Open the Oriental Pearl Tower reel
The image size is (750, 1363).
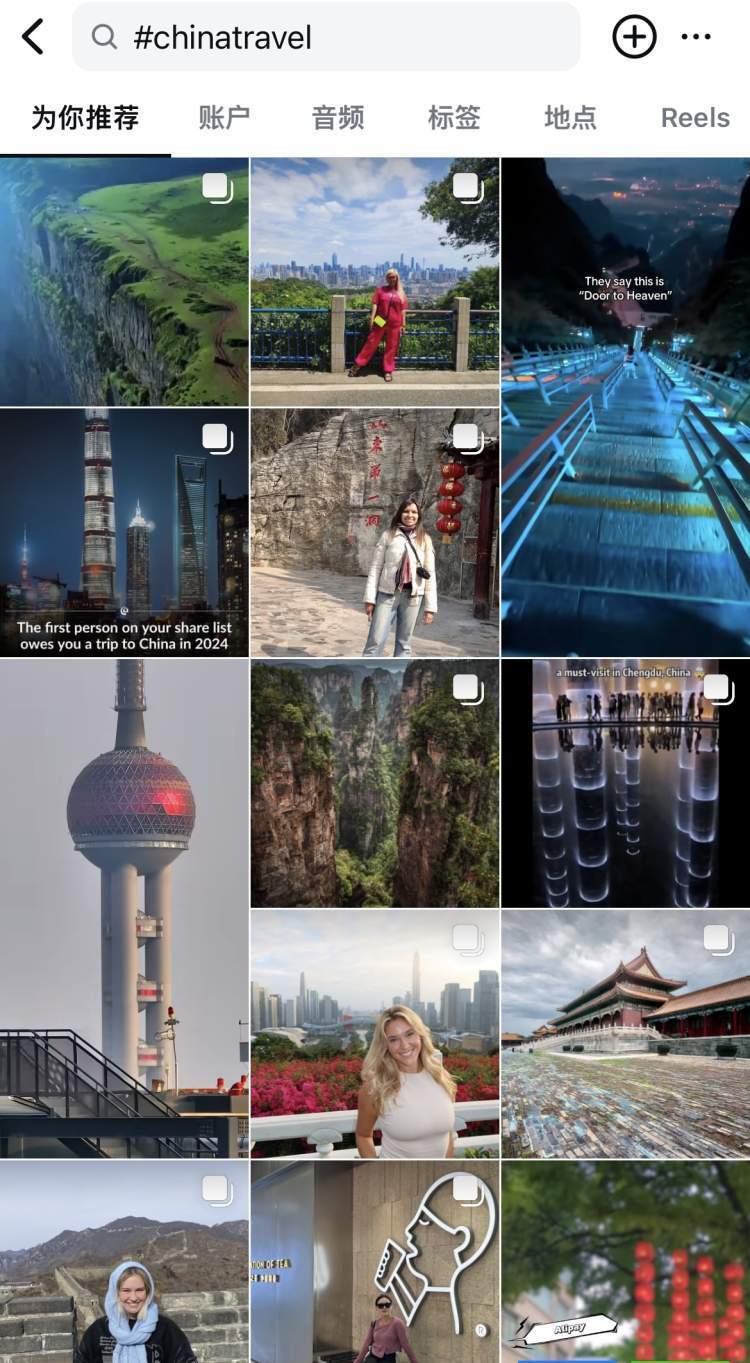(124, 908)
